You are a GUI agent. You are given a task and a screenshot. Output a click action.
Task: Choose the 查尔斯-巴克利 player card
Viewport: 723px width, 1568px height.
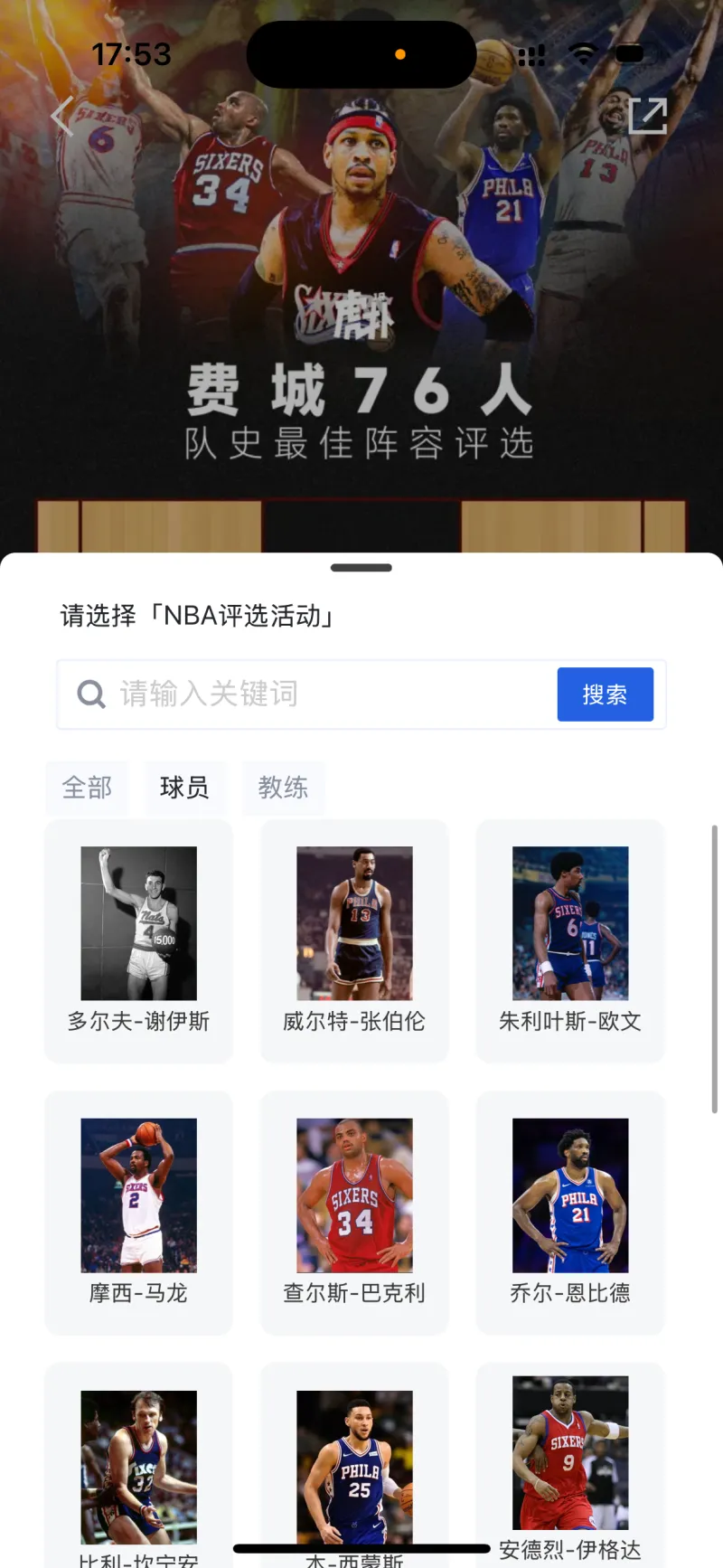(x=354, y=1212)
